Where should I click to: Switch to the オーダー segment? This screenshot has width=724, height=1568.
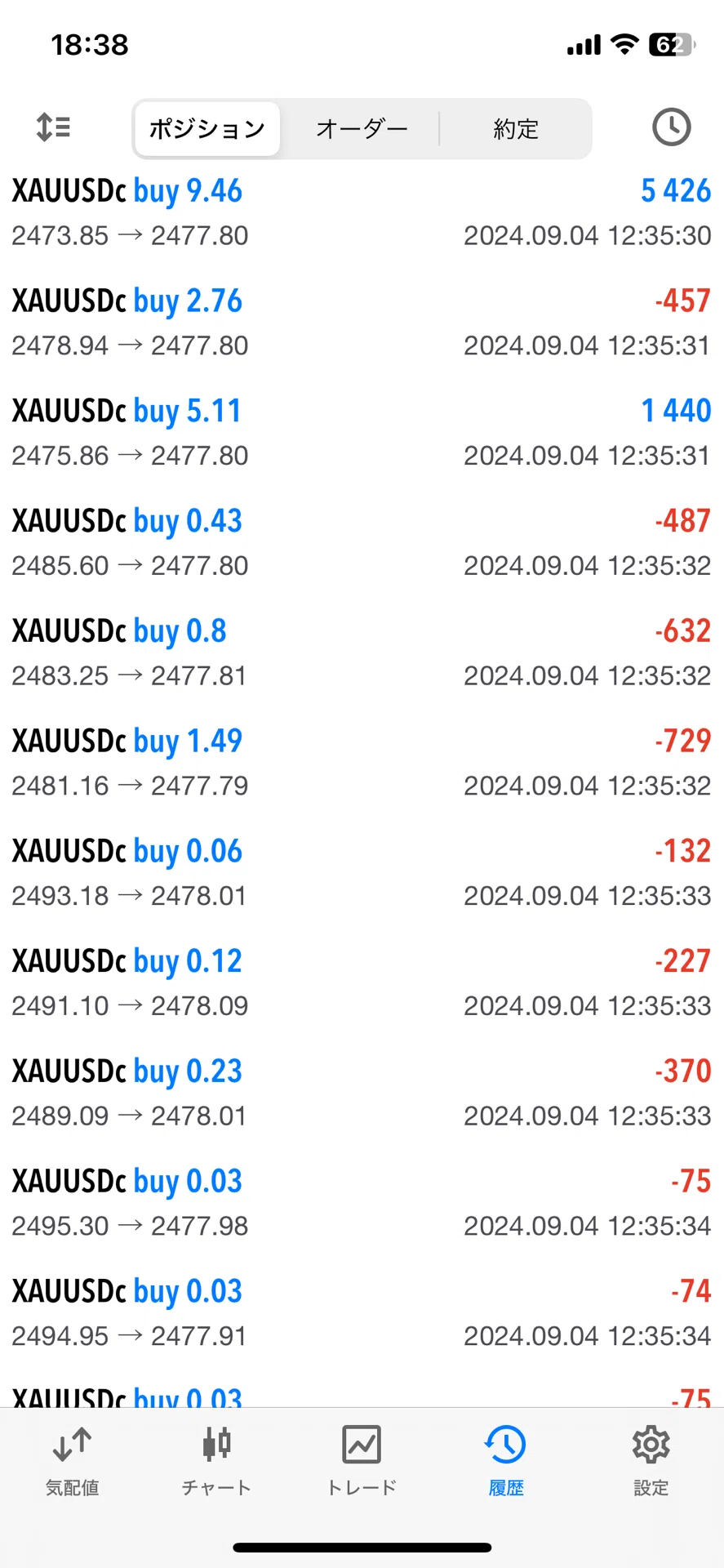(362, 129)
